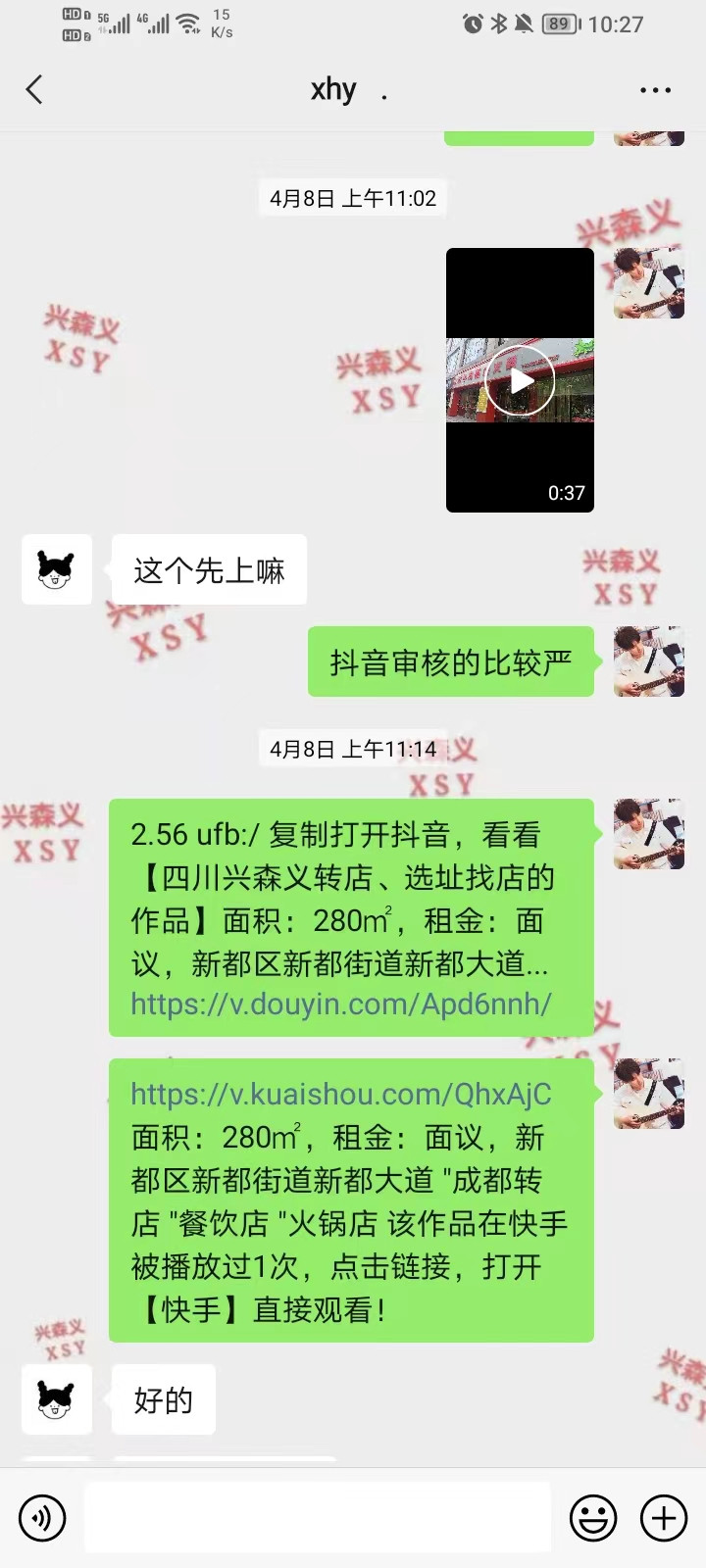The height and width of the screenshot is (1568, 706).
Task: Open the v.douyin.com link
Action: pyautogui.click(x=341, y=1004)
